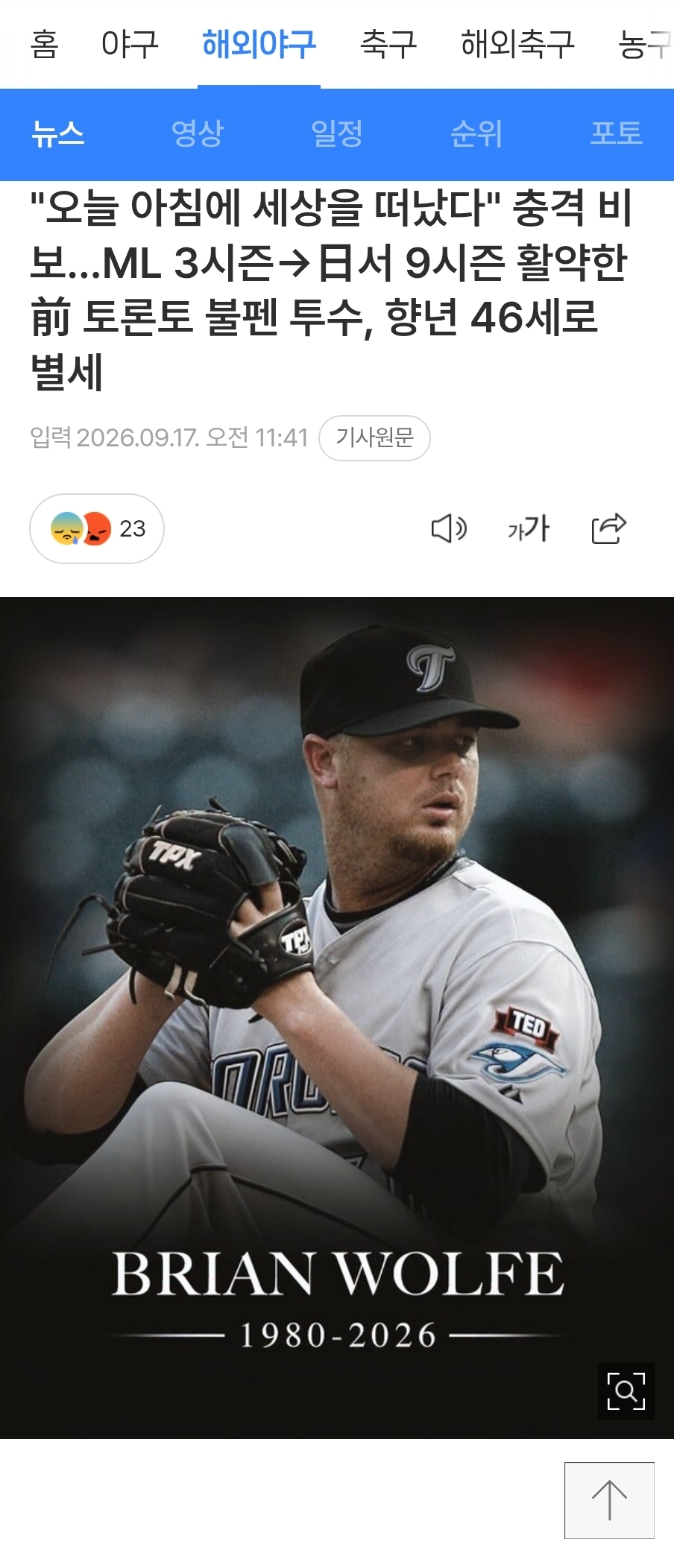Switch to the 야구 tab

[x=130, y=44]
